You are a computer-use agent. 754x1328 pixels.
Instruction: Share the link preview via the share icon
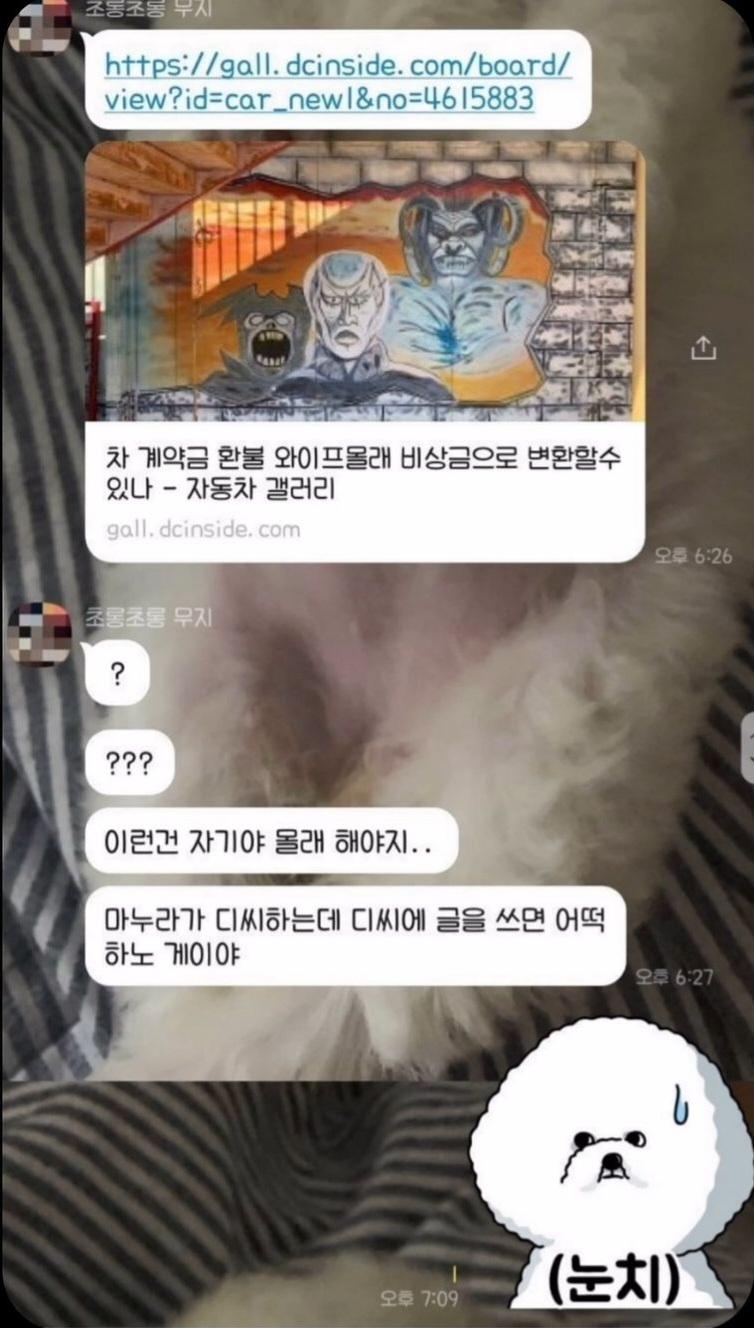(704, 348)
